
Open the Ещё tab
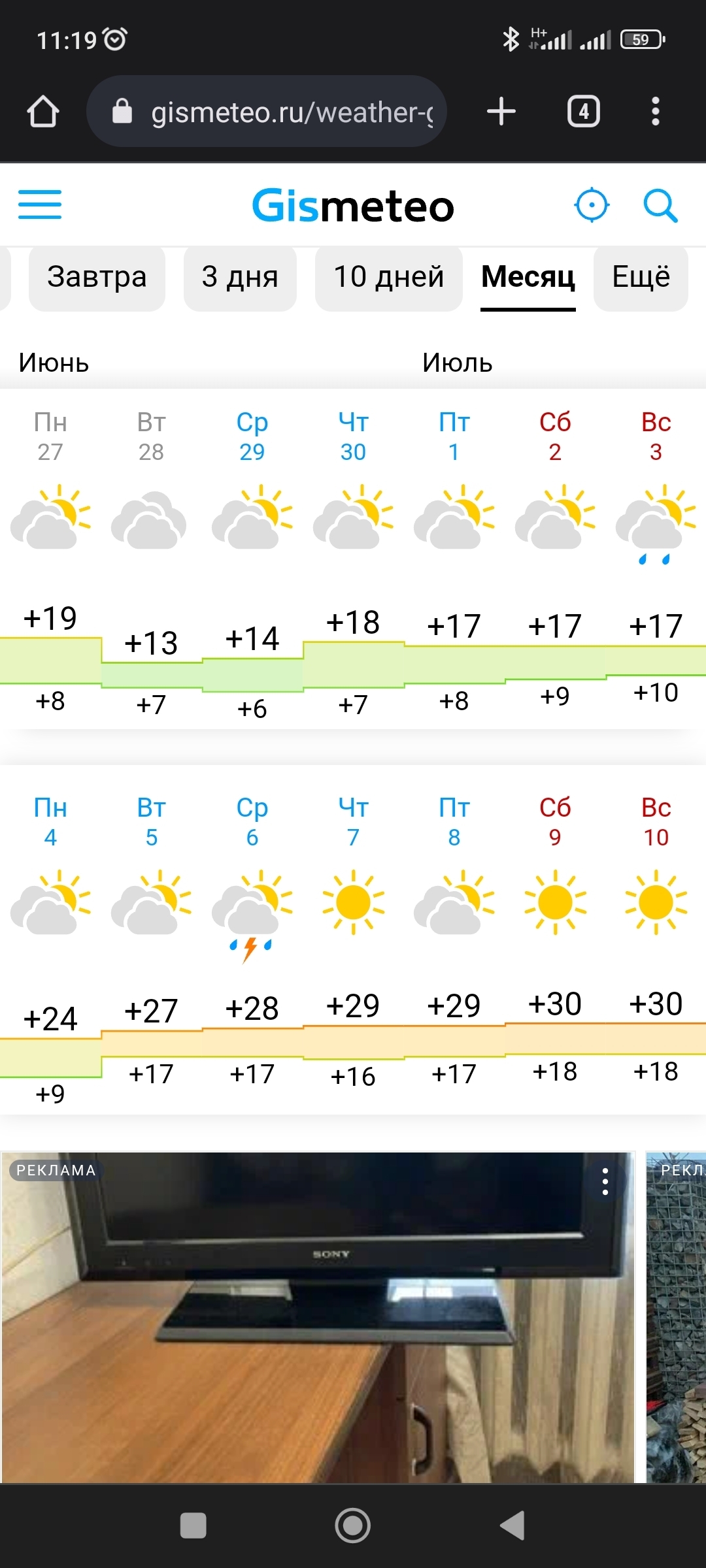[x=641, y=277]
